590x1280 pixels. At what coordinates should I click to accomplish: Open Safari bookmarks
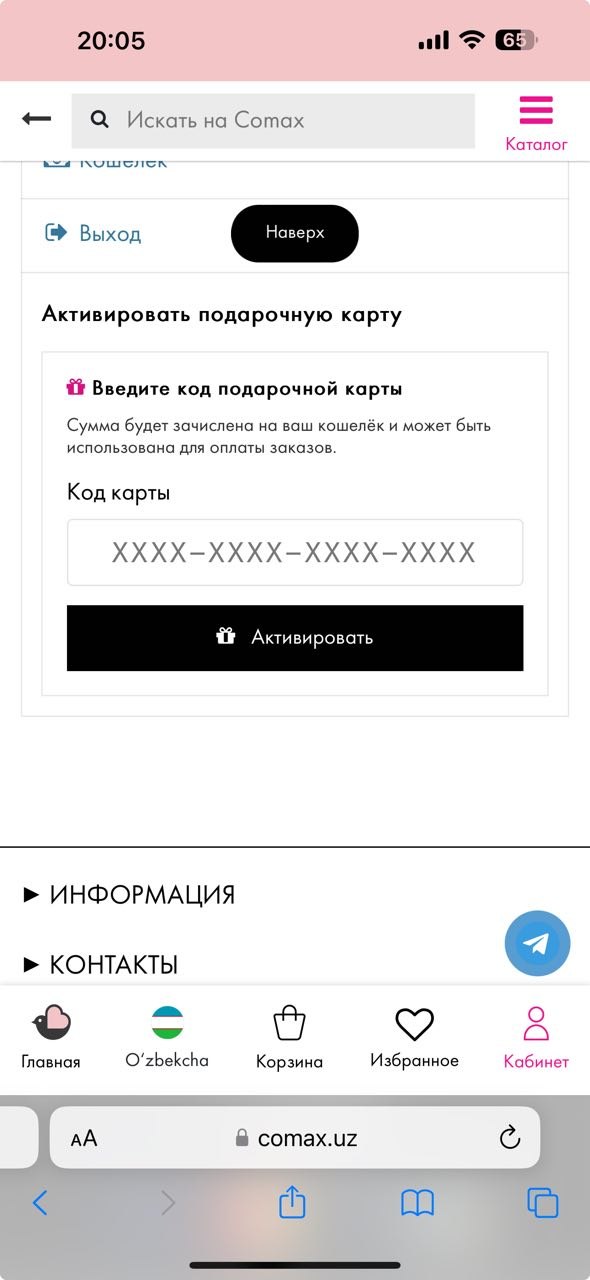(x=418, y=1202)
